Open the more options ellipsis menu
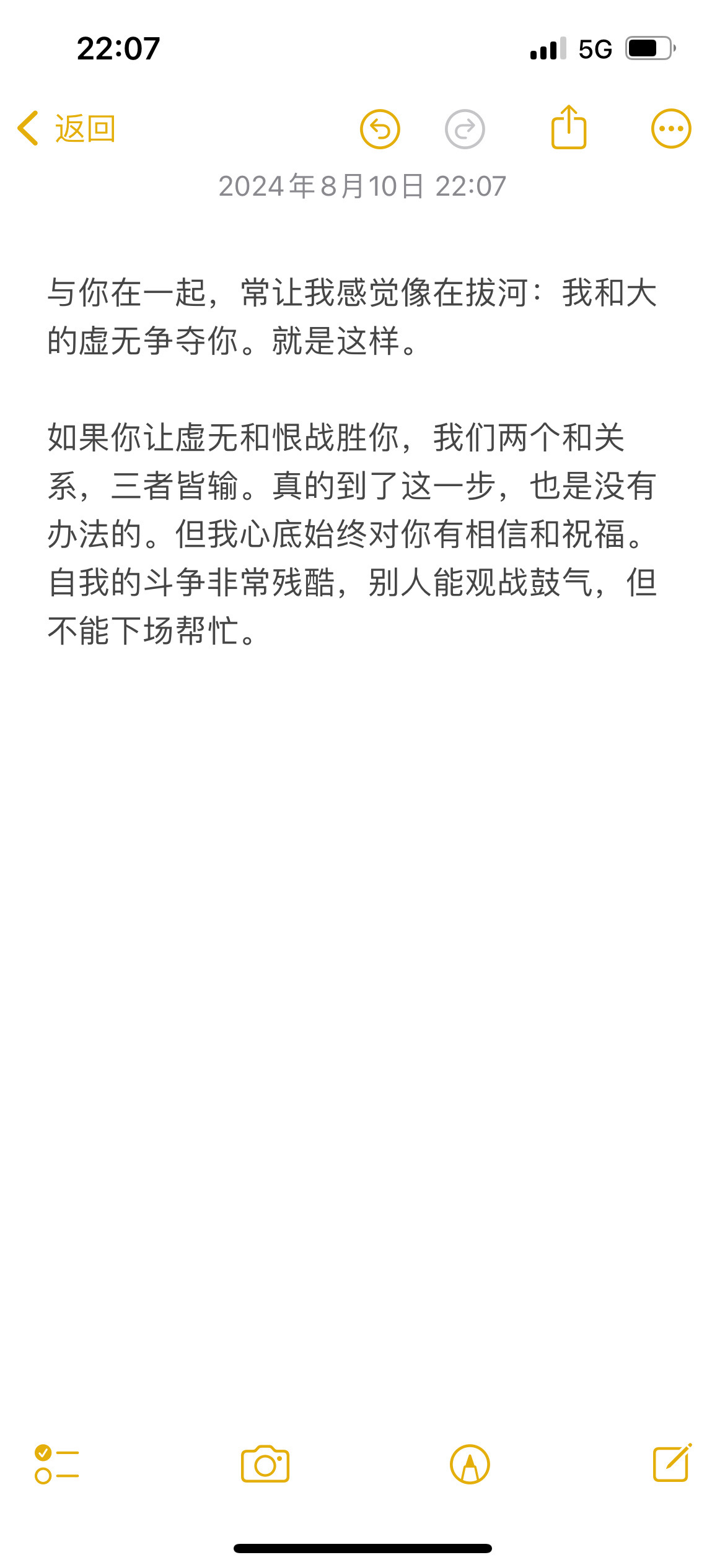 click(x=671, y=128)
